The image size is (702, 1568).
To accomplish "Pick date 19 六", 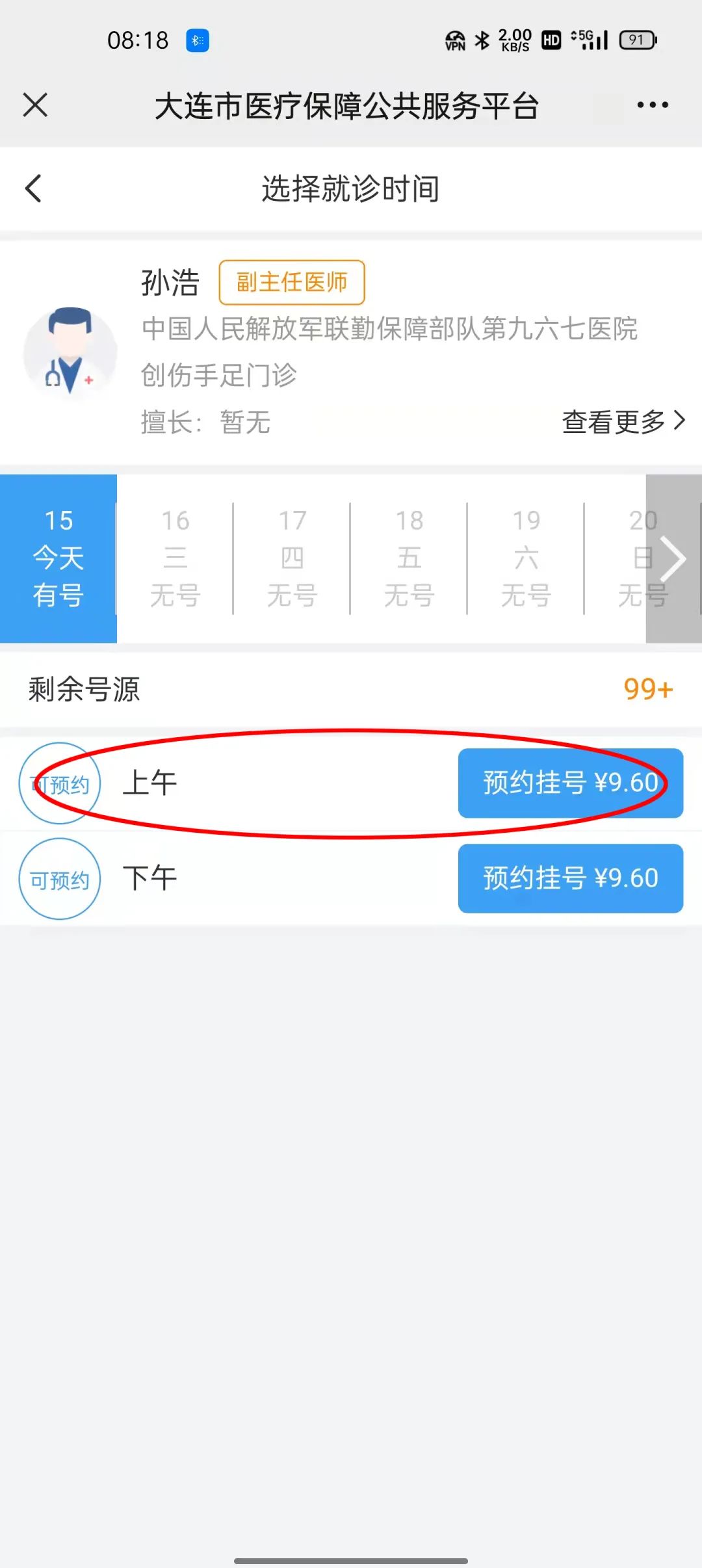I will coord(526,558).
